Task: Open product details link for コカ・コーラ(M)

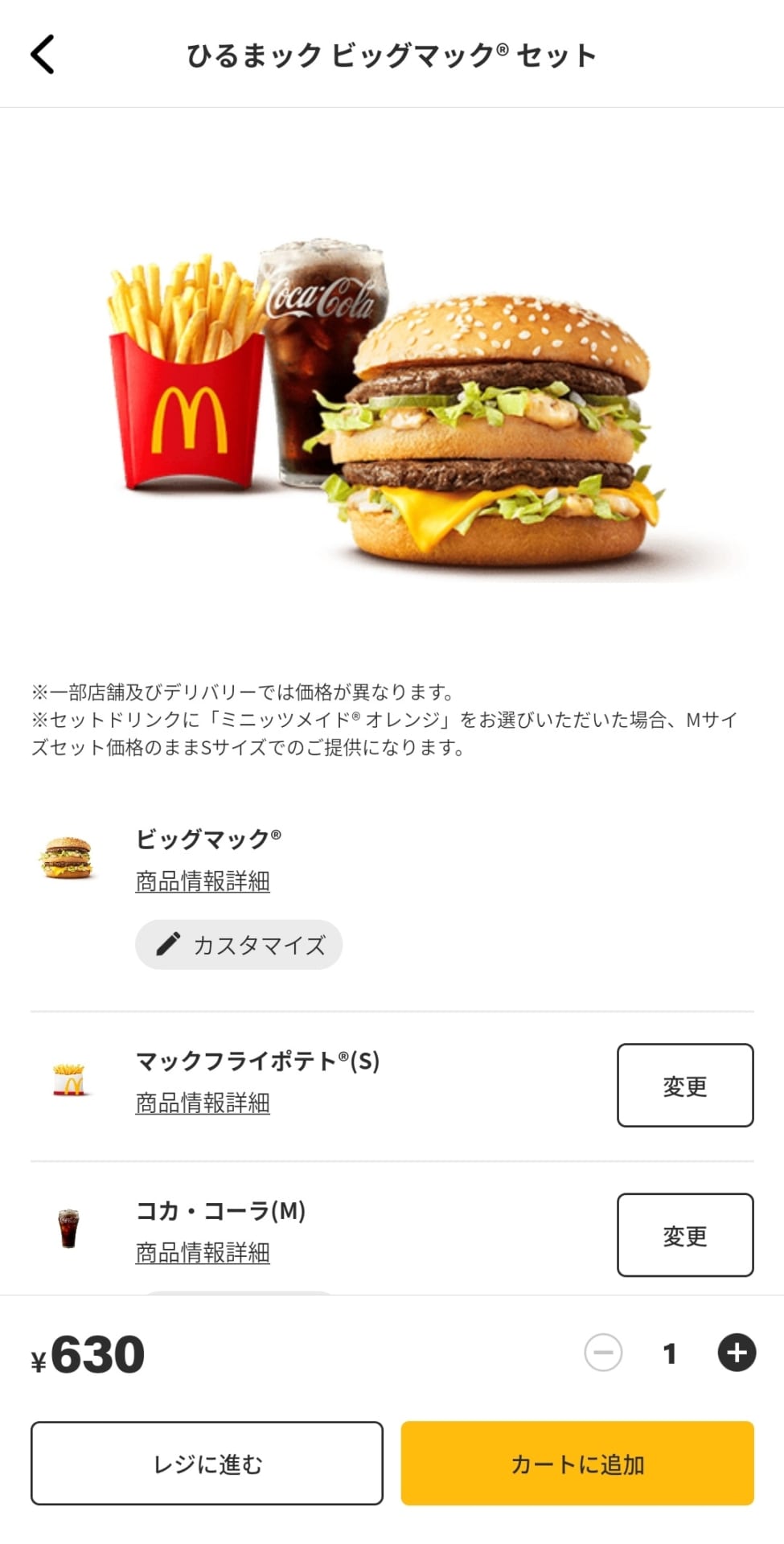Action: point(203,1253)
